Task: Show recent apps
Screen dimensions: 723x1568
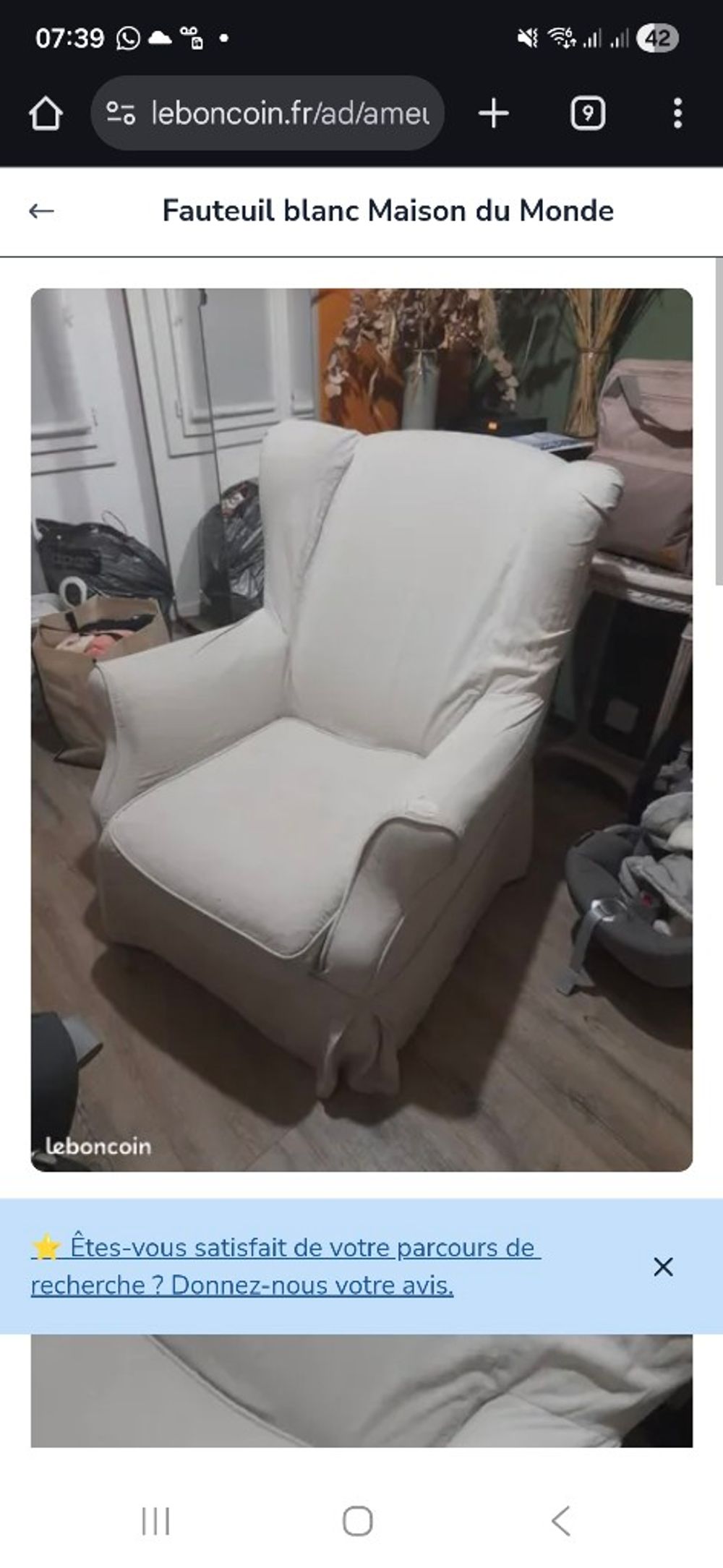Action: [155, 1521]
